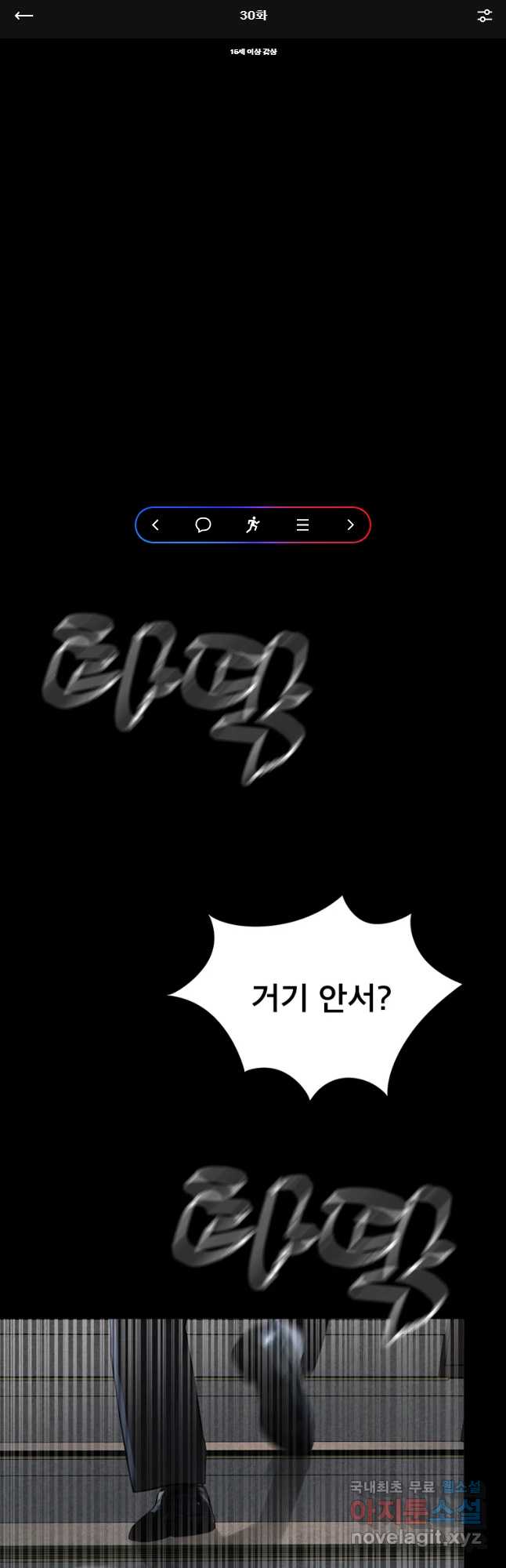Viewport: 506px width, 1568px height.
Task: Open the episode list menu
Action: [x=302, y=525]
